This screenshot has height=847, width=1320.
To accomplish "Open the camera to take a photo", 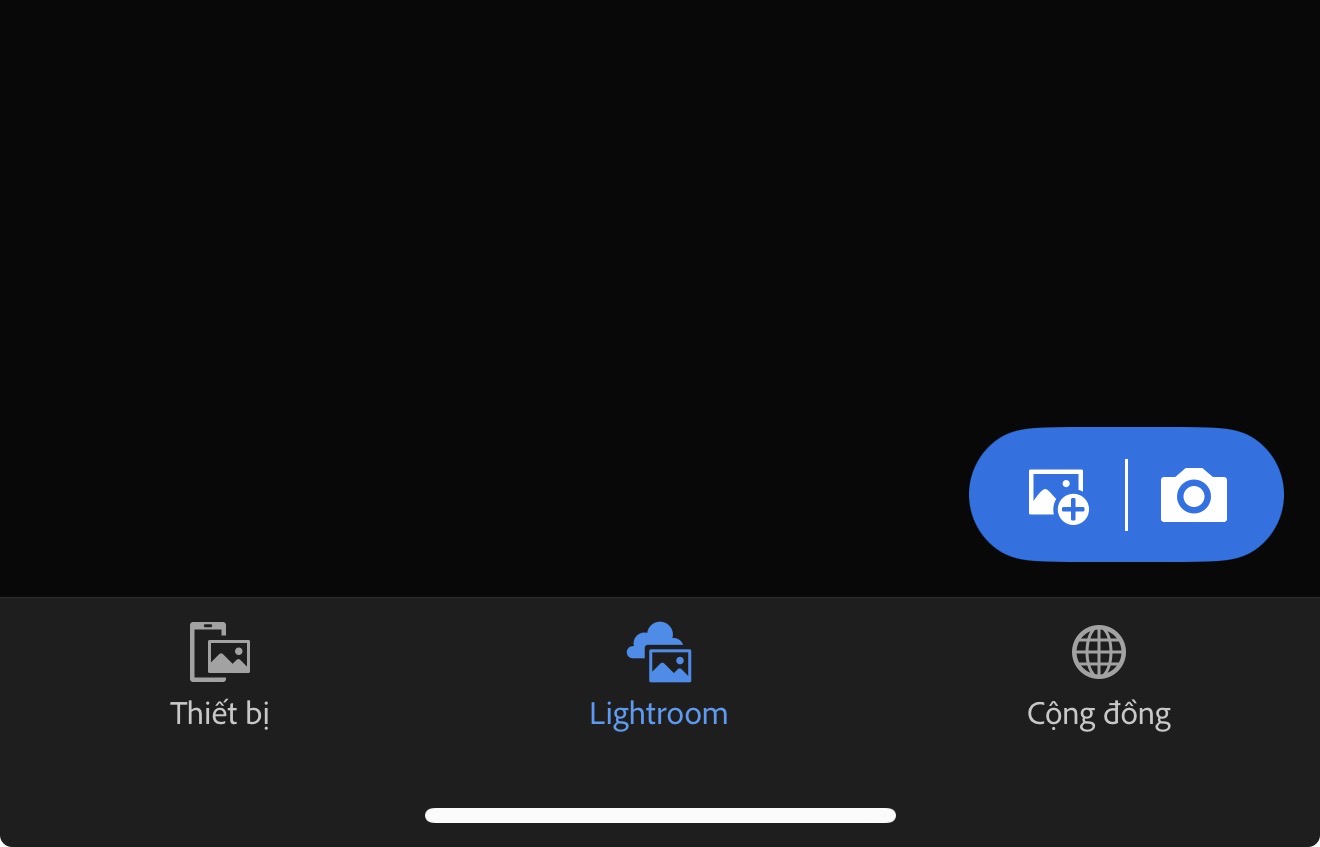I will tap(1193, 495).
